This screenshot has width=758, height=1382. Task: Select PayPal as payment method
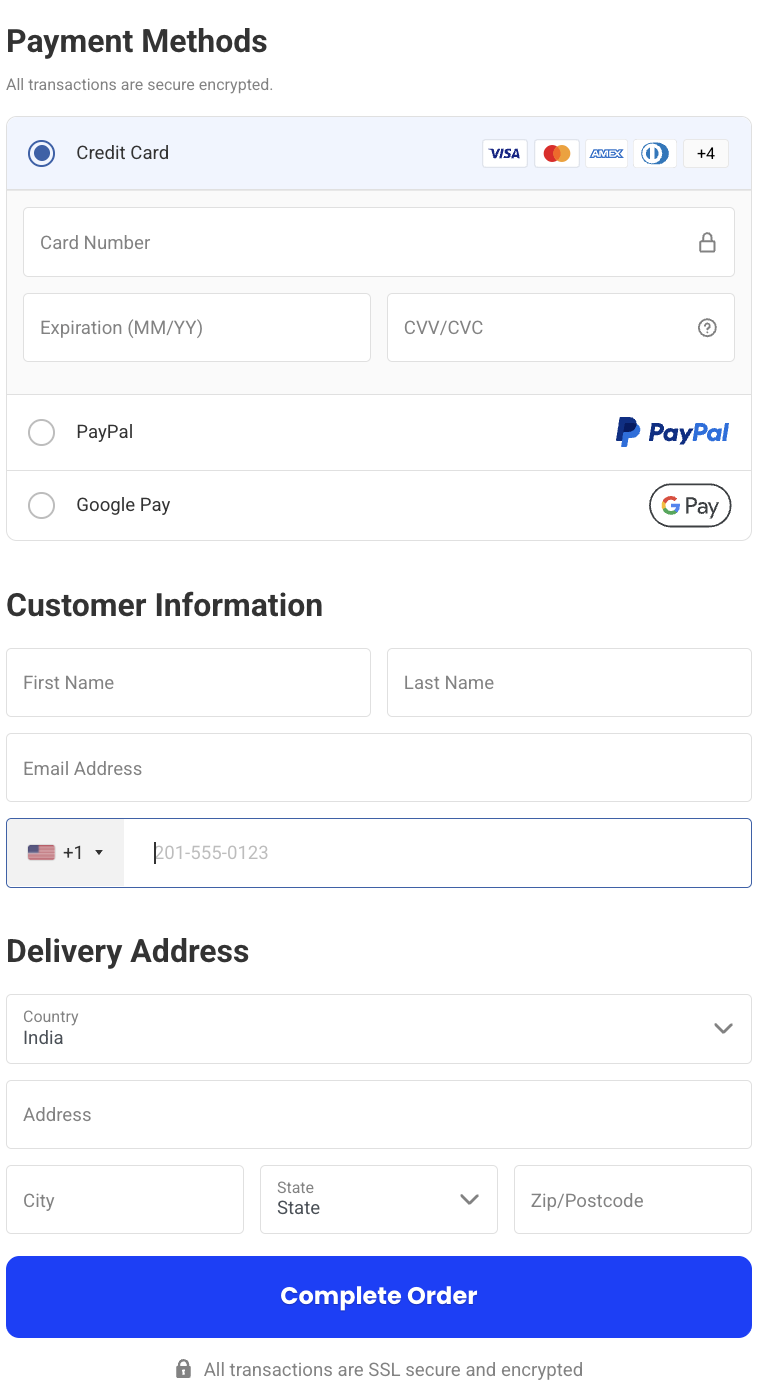pyautogui.click(x=41, y=432)
